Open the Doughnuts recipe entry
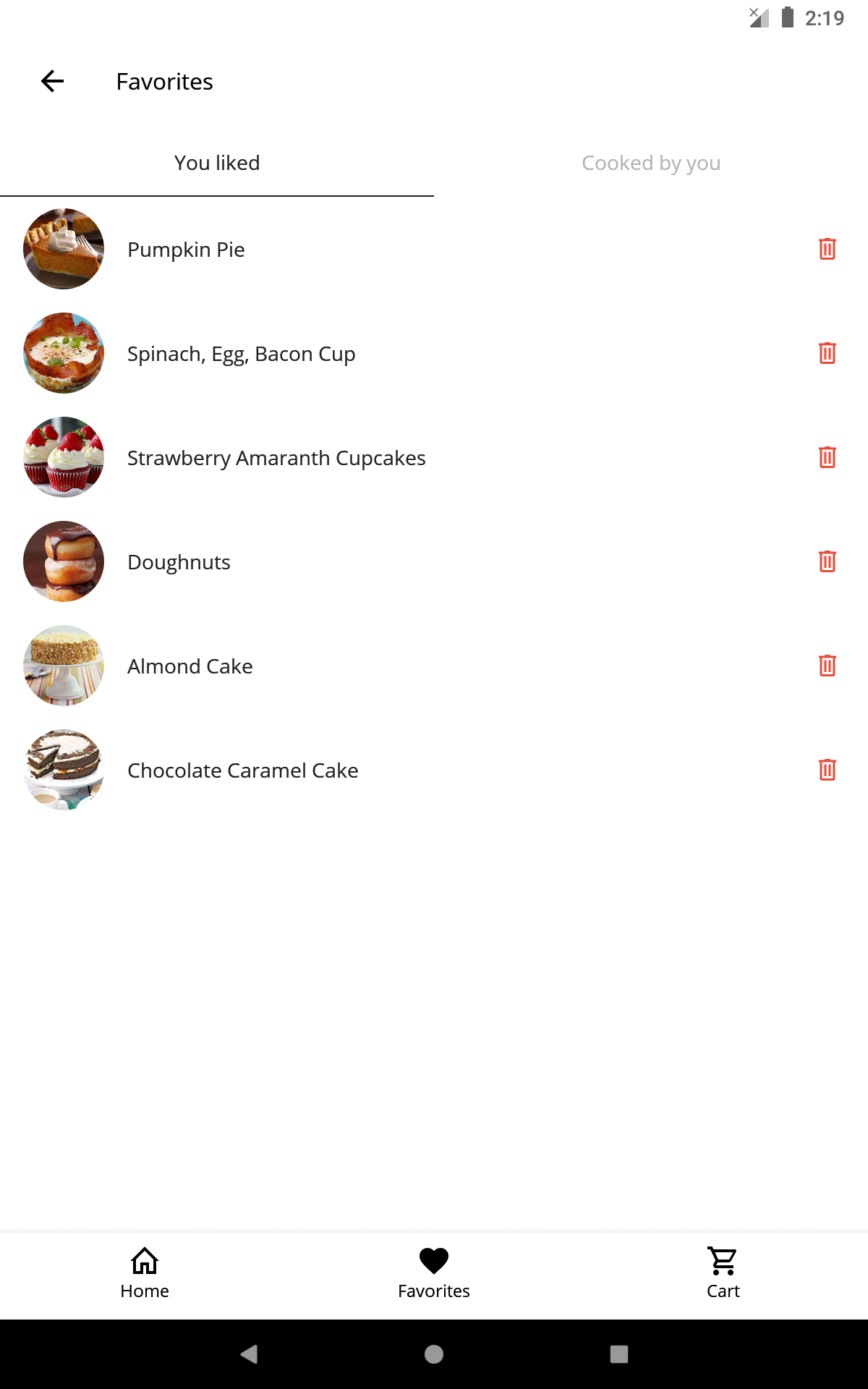Image resolution: width=868 pixels, height=1389 pixels. (x=179, y=561)
